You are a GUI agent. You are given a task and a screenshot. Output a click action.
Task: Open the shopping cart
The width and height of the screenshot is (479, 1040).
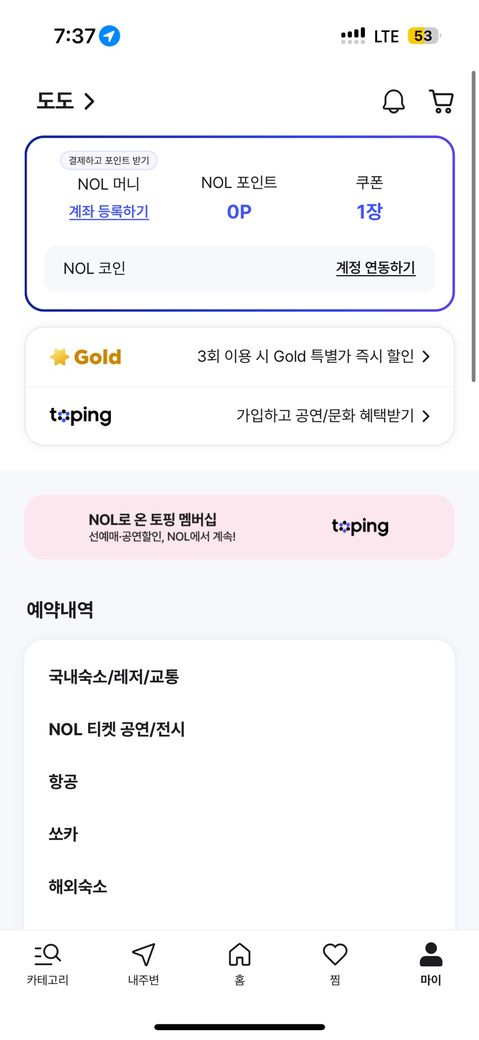coord(441,101)
